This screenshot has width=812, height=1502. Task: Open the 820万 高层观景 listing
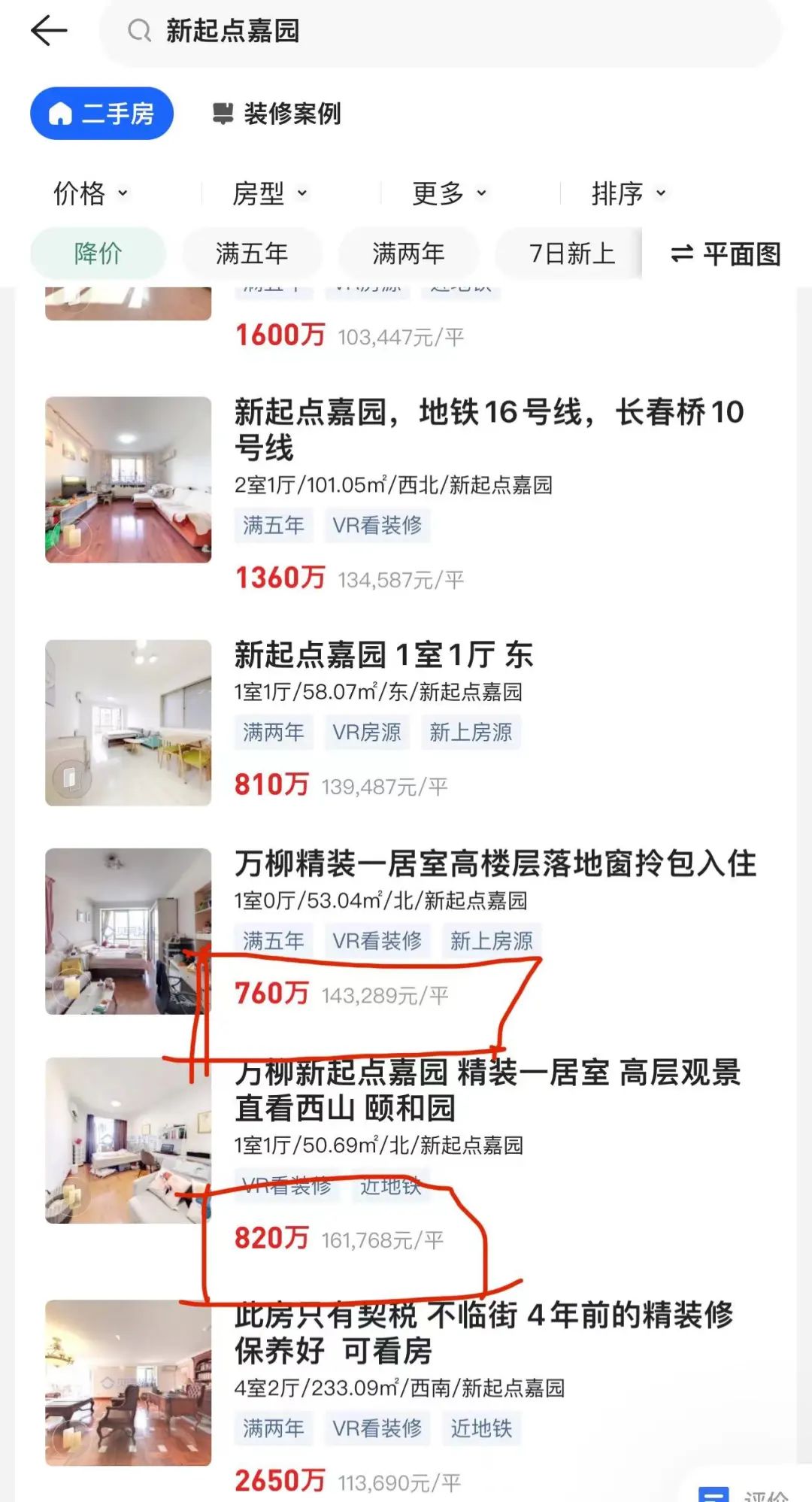point(487,1091)
